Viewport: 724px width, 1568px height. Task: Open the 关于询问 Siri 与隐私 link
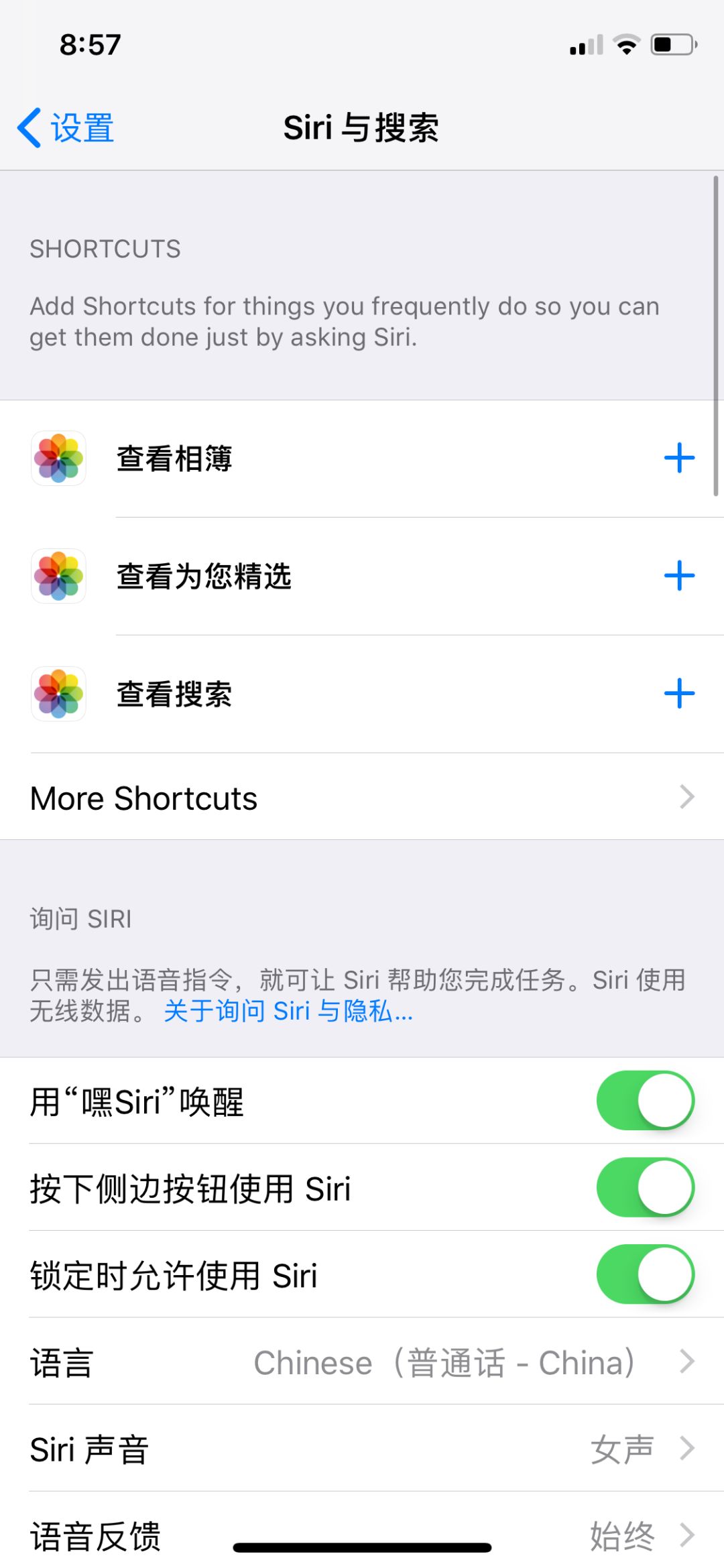(288, 1011)
